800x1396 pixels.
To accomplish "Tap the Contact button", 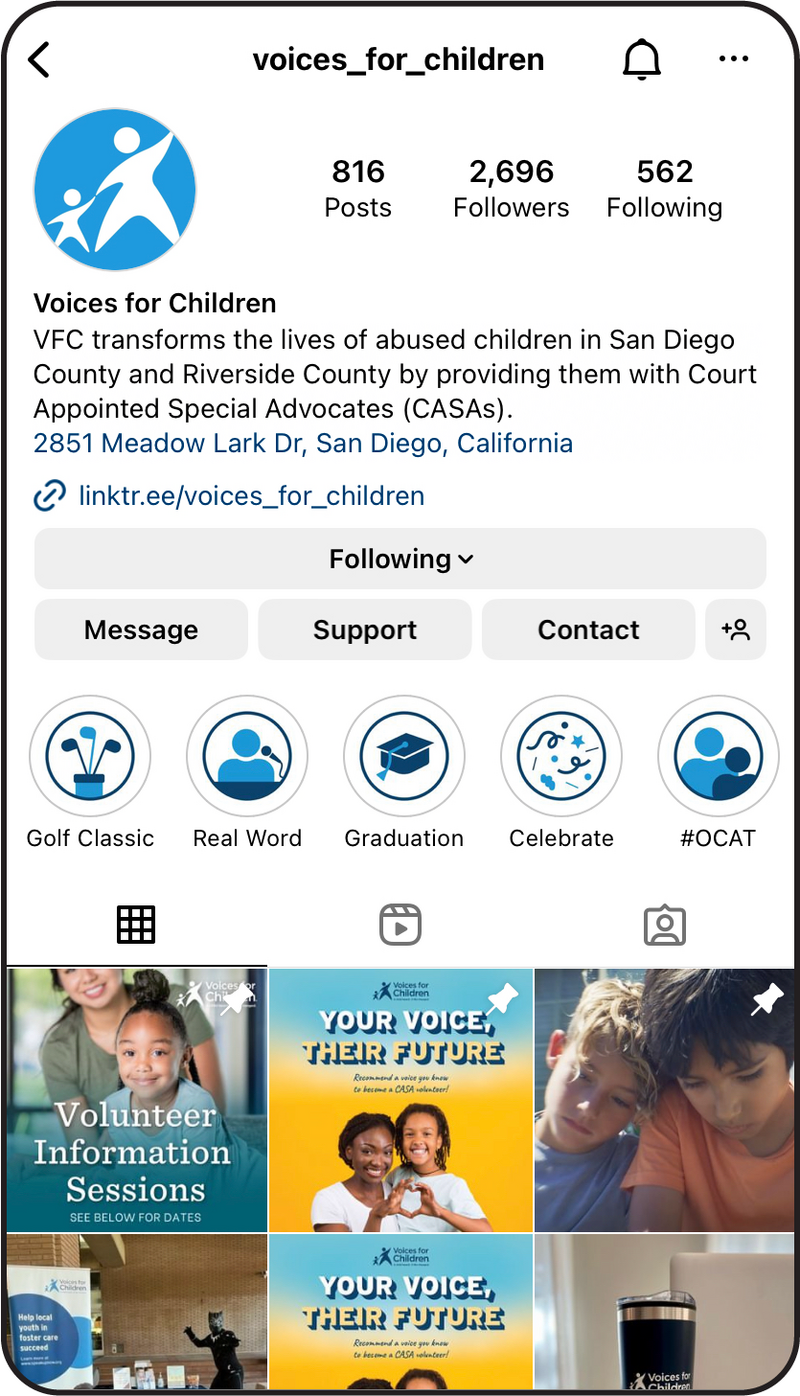I will [588, 630].
